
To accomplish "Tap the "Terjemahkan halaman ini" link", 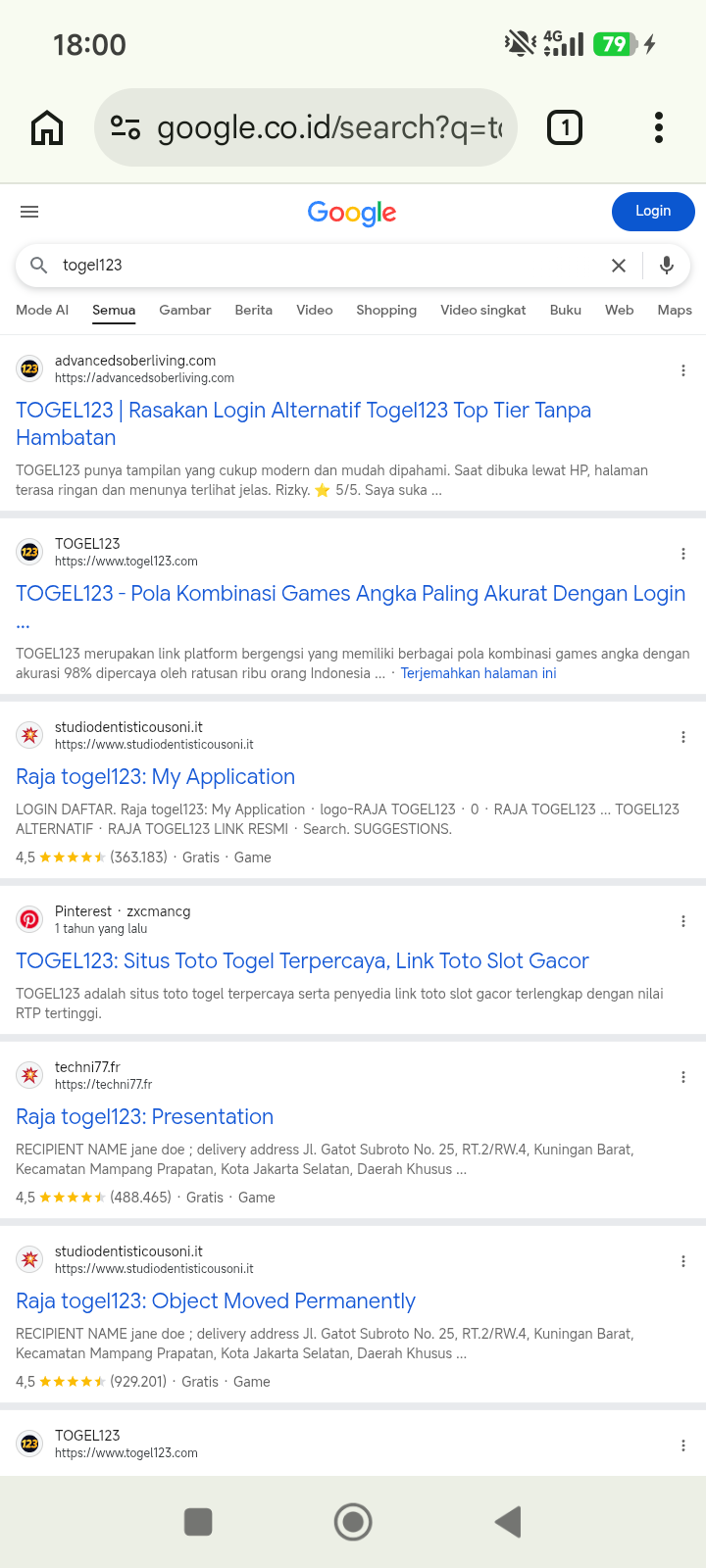I will tap(479, 673).
